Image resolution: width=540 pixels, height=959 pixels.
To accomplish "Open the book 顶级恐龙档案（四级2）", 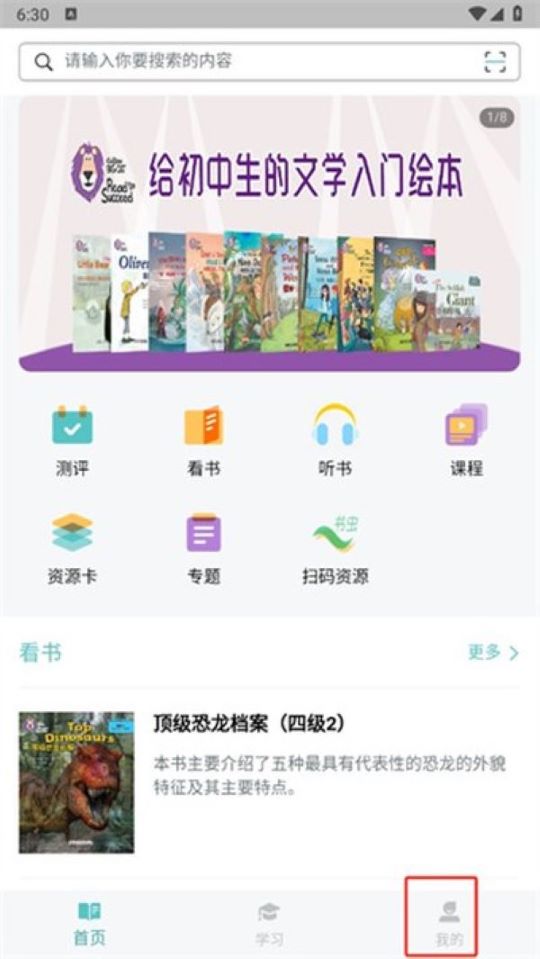I will click(x=270, y=782).
